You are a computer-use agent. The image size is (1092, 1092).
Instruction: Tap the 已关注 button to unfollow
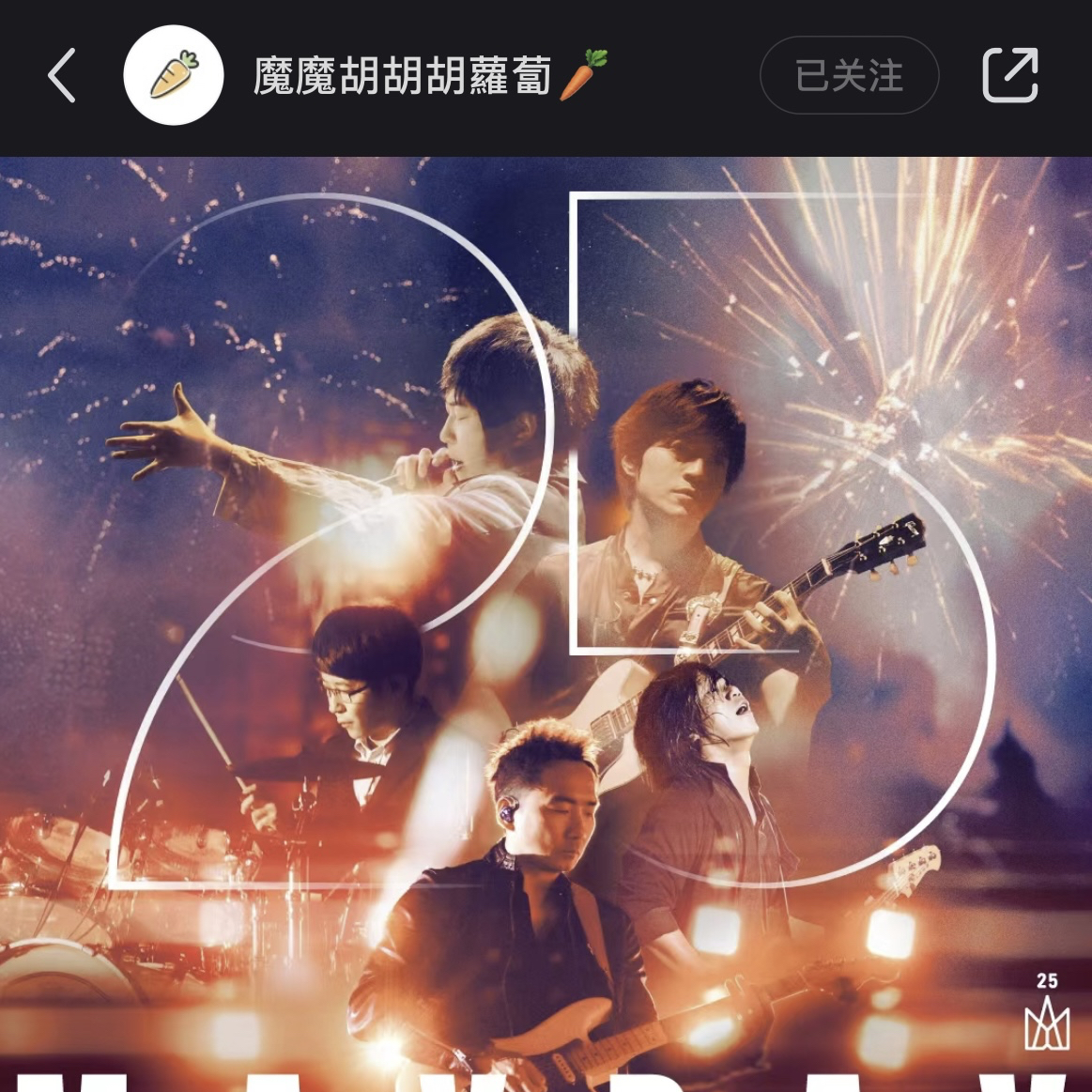pos(849,75)
